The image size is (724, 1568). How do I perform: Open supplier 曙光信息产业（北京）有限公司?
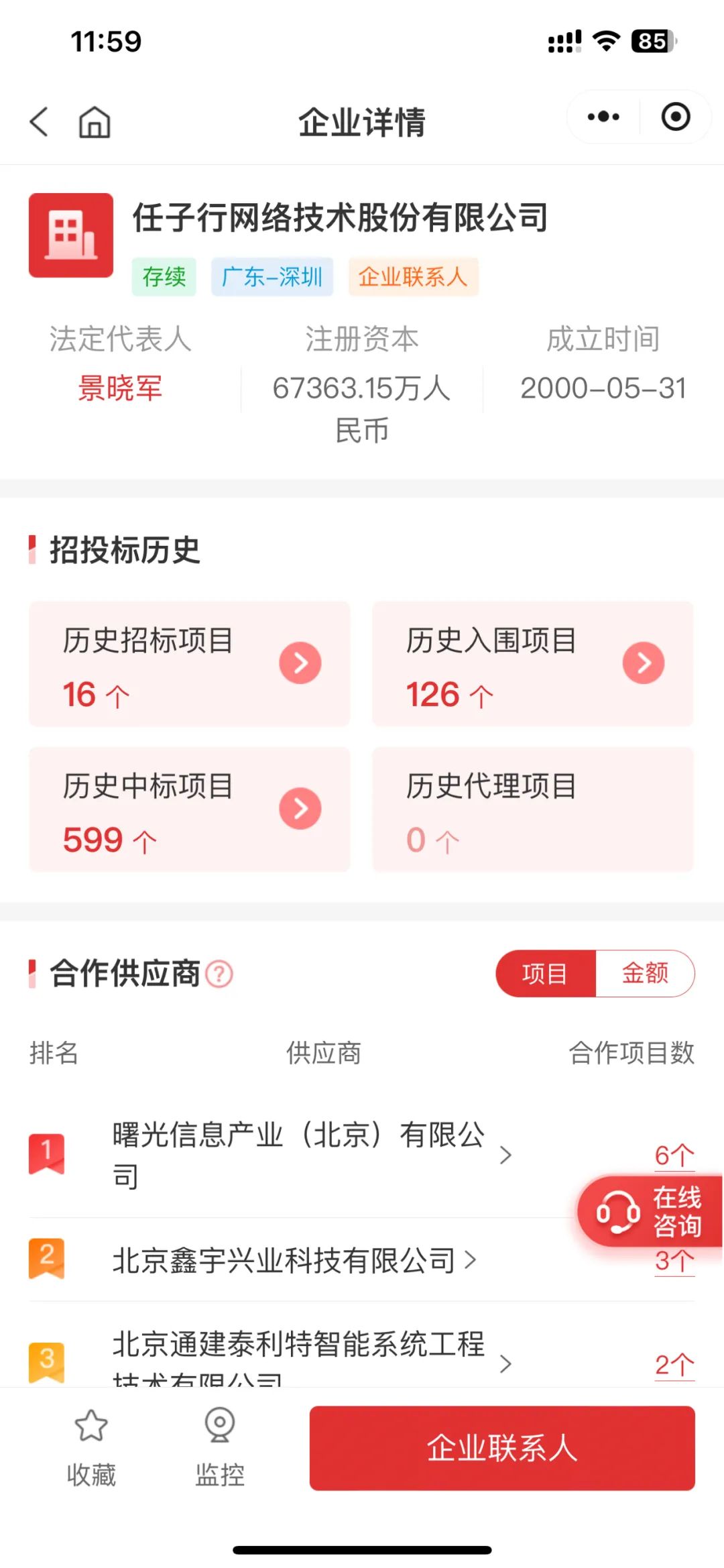298,1154
